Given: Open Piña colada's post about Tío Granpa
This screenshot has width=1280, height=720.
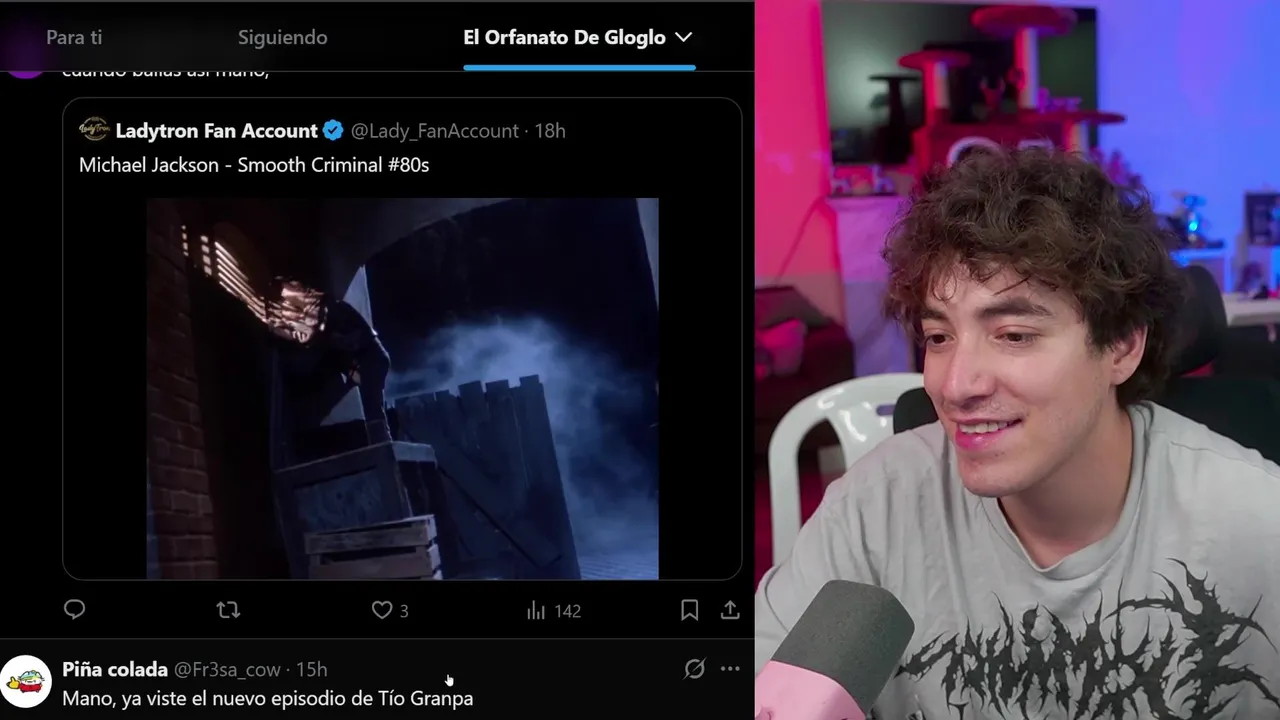Looking at the screenshot, I should point(300,698).
